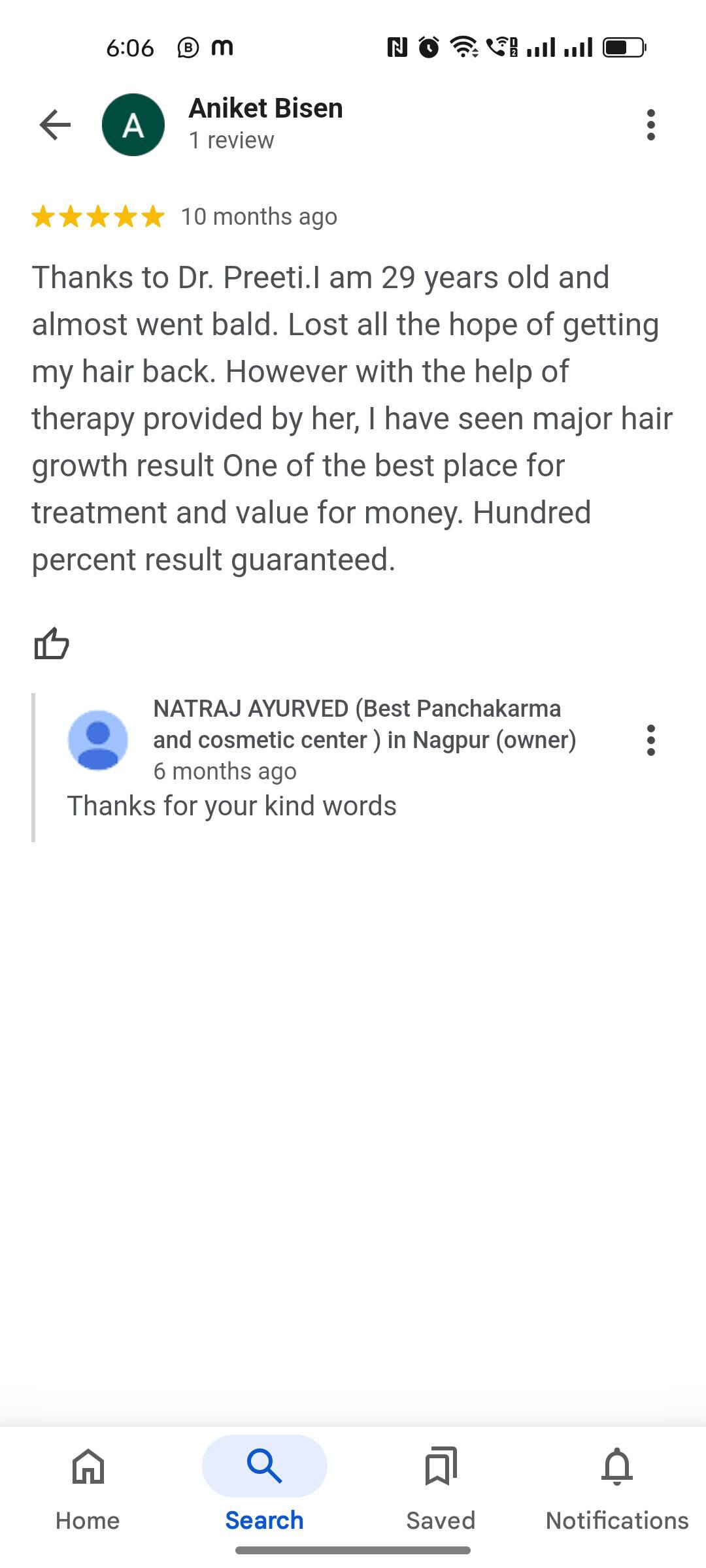
Task: Open options menu for NATRAJ AYURVED owner reply
Action: pos(650,740)
